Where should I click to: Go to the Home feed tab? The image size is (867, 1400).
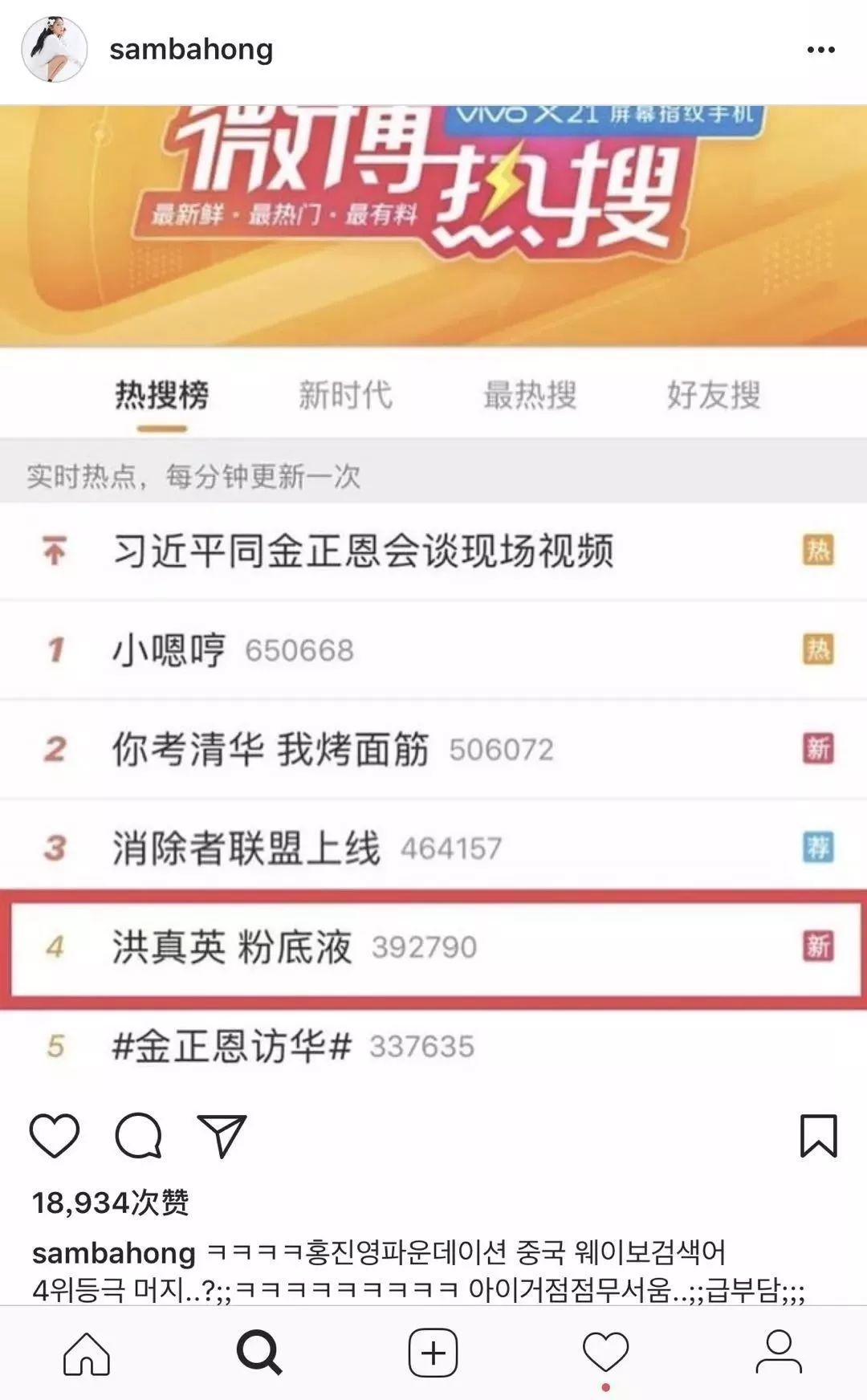point(87,1353)
